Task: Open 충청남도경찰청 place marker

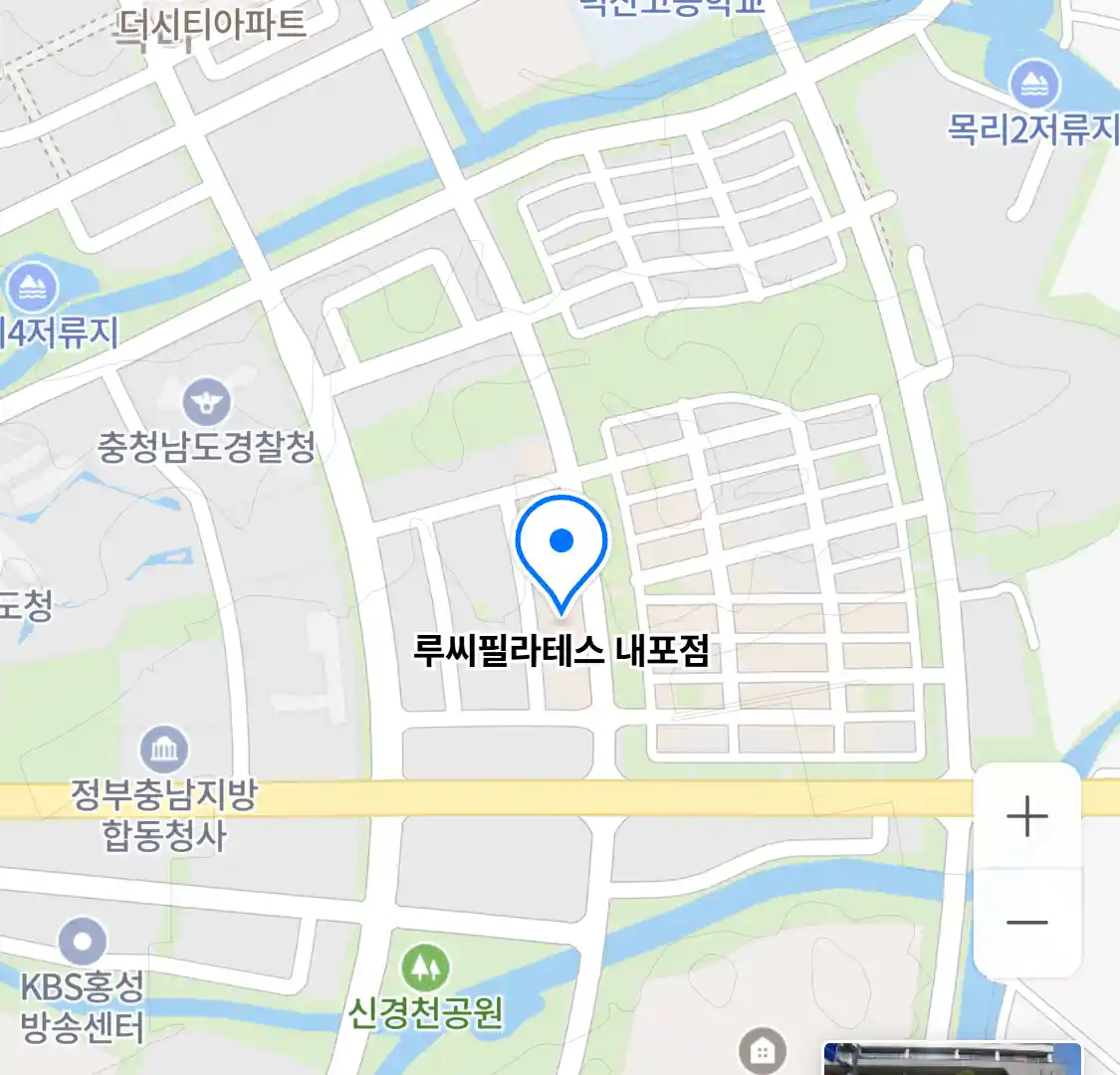Action: coord(207,403)
